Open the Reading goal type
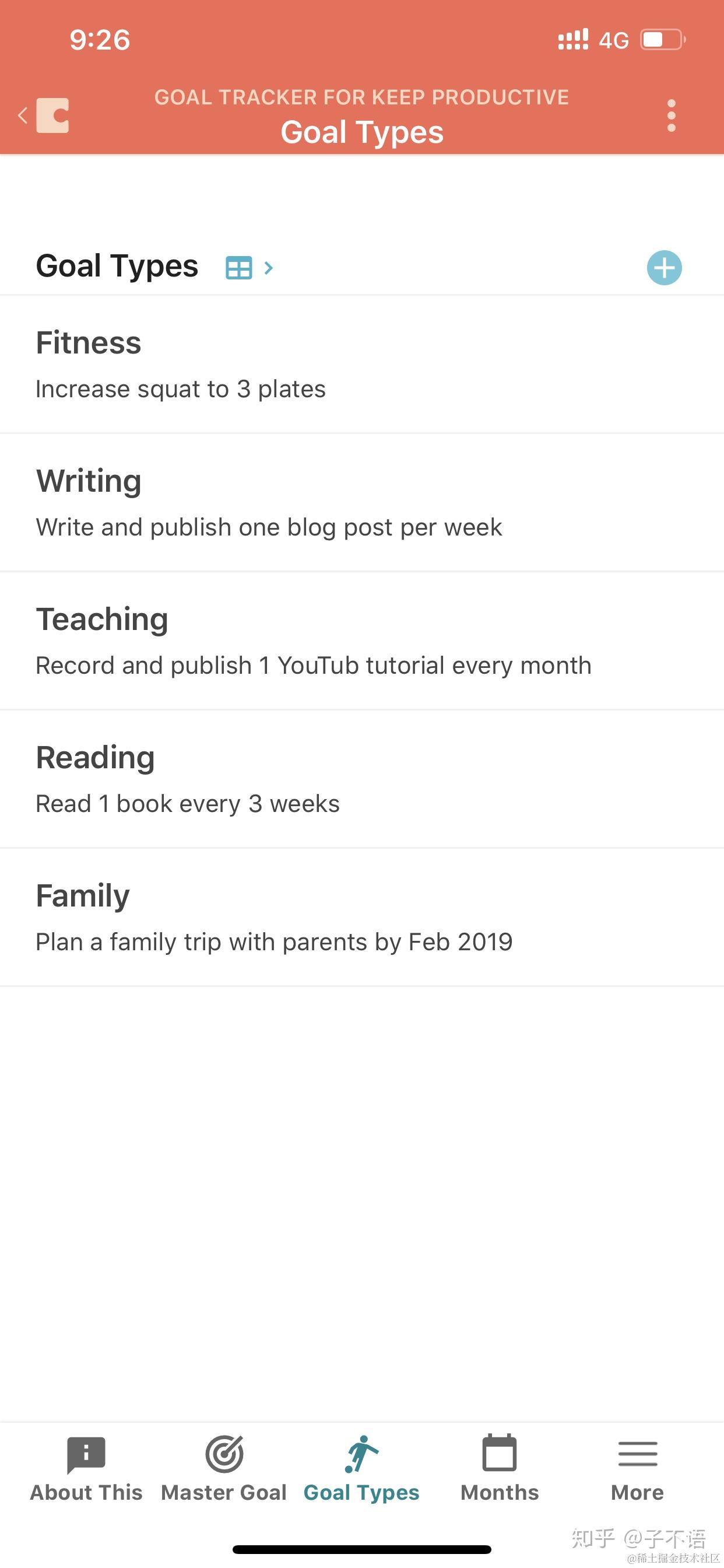The image size is (724, 1568). point(361,779)
